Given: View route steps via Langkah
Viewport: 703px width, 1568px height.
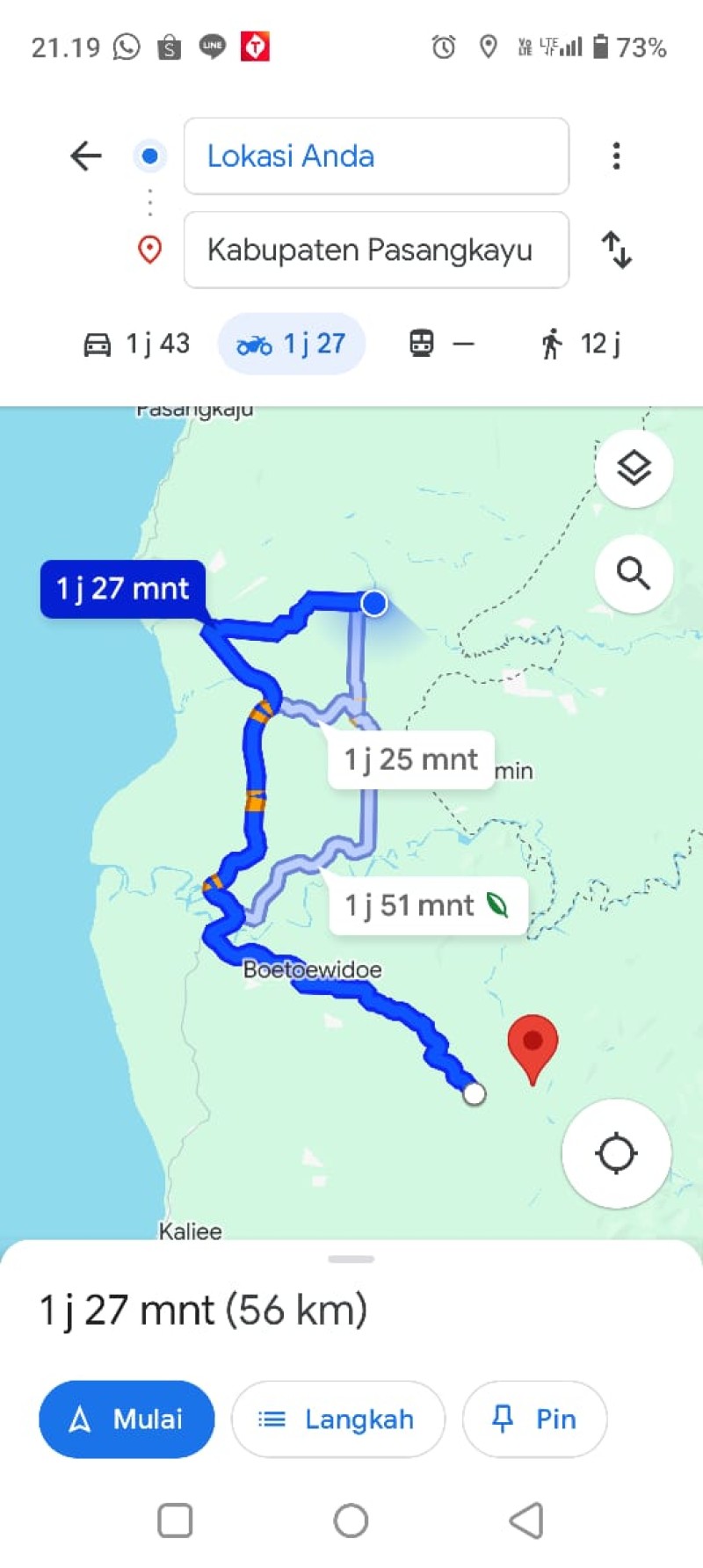Looking at the screenshot, I should point(338,1419).
